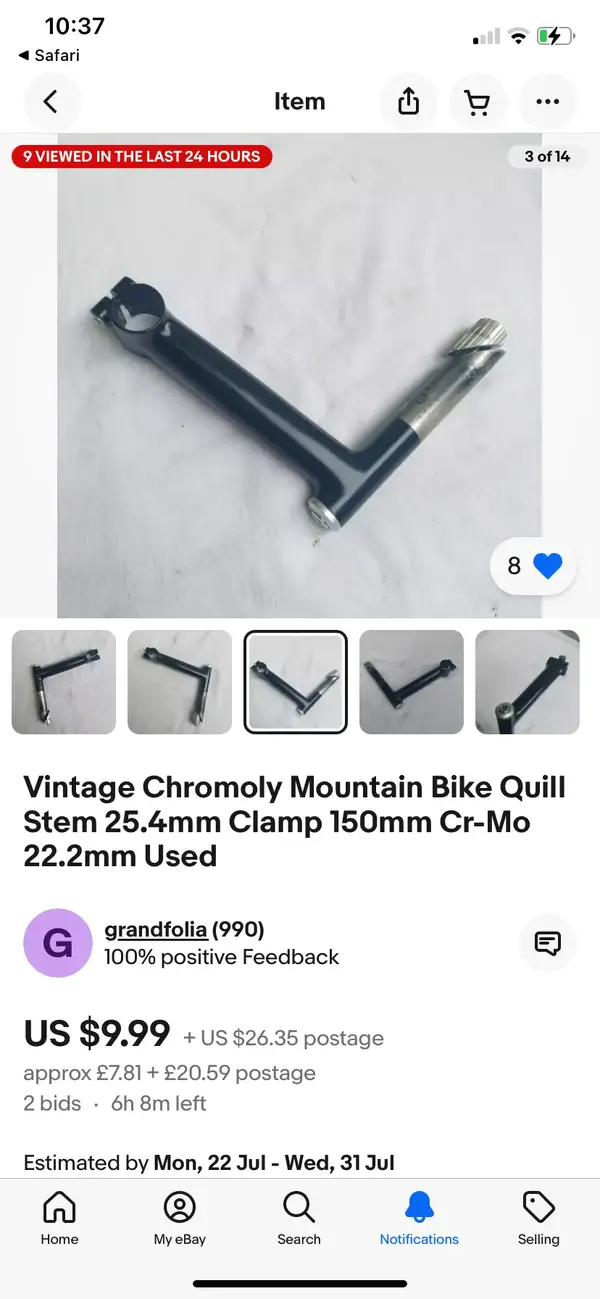Share this listing
The width and height of the screenshot is (600, 1299).
[408, 101]
